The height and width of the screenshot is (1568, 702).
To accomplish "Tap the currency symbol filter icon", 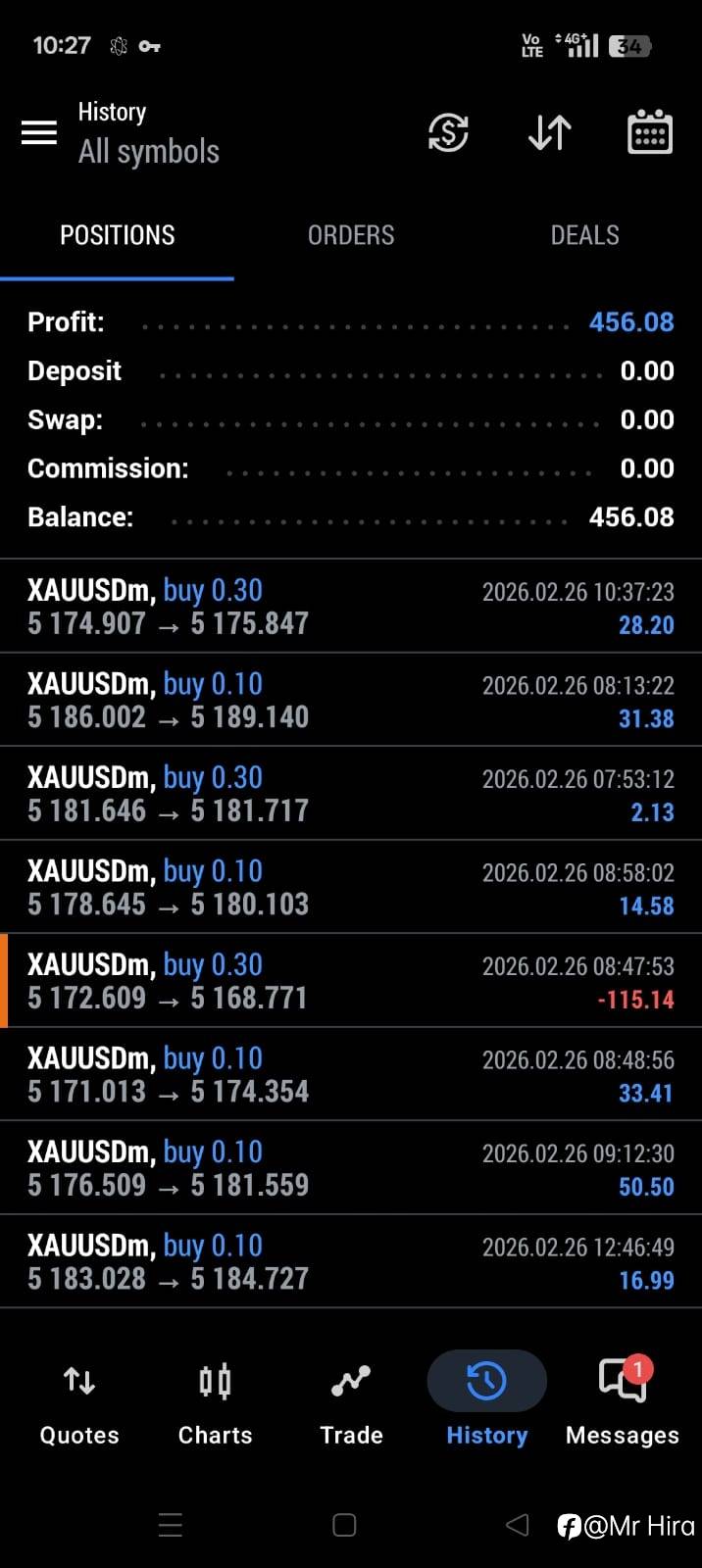I will [448, 132].
